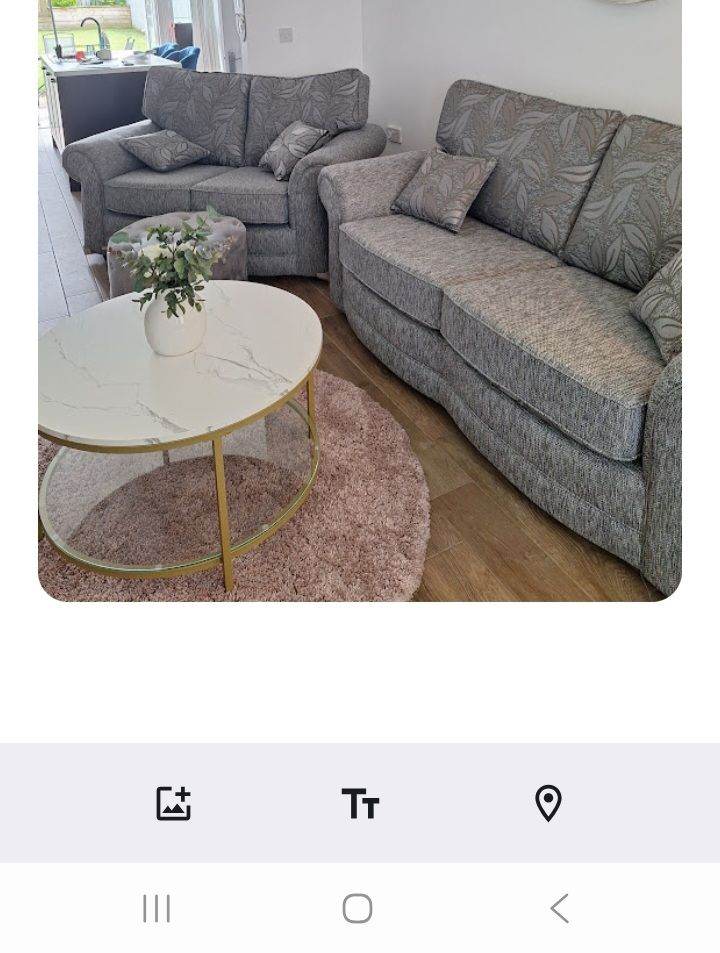Image resolution: width=720 pixels, height=953 pixels.
Task: Open the text formatting tool
Action: tap(360, 803)
